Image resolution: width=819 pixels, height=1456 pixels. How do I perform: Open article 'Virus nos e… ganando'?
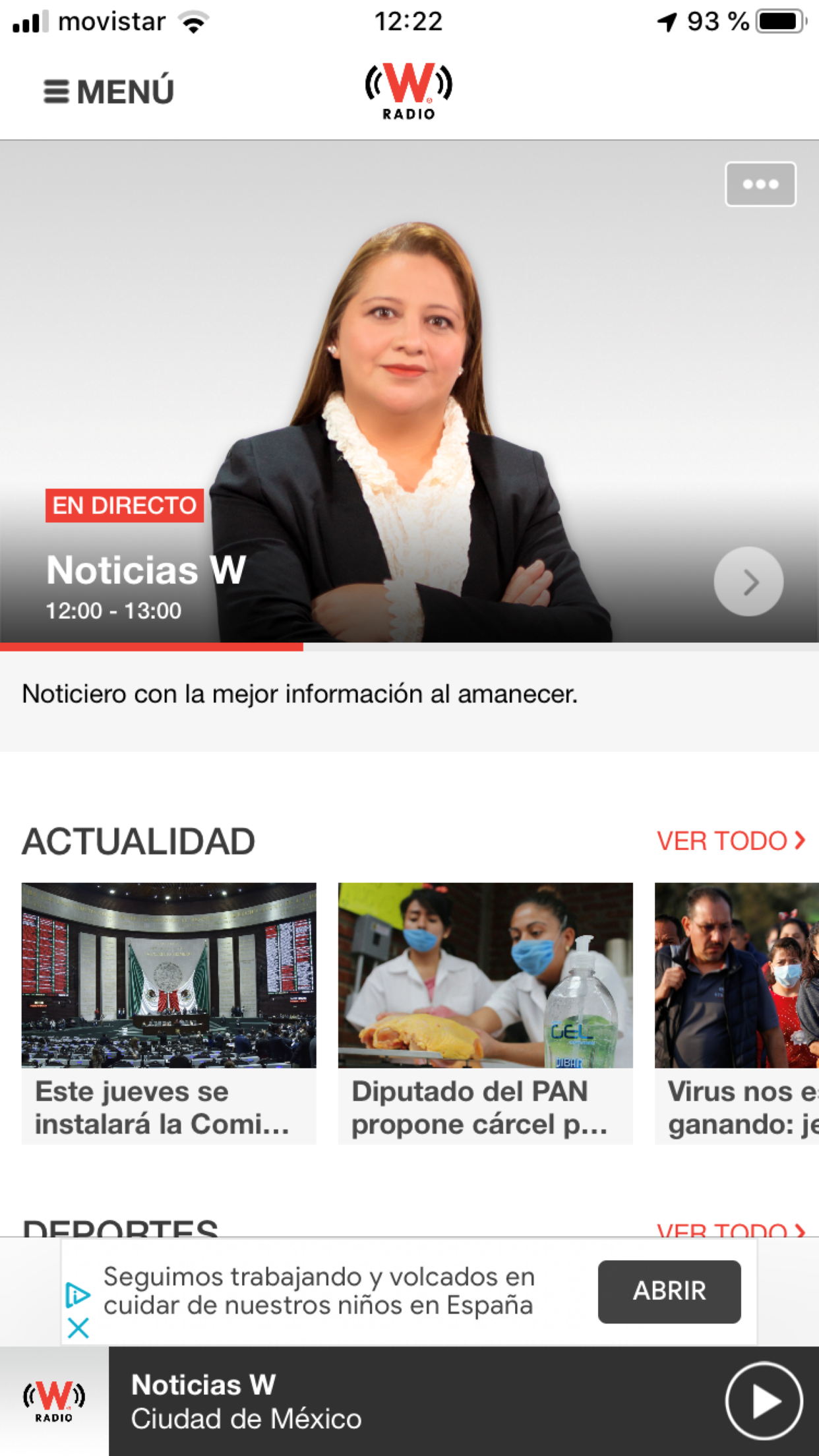coord(737,1014)
